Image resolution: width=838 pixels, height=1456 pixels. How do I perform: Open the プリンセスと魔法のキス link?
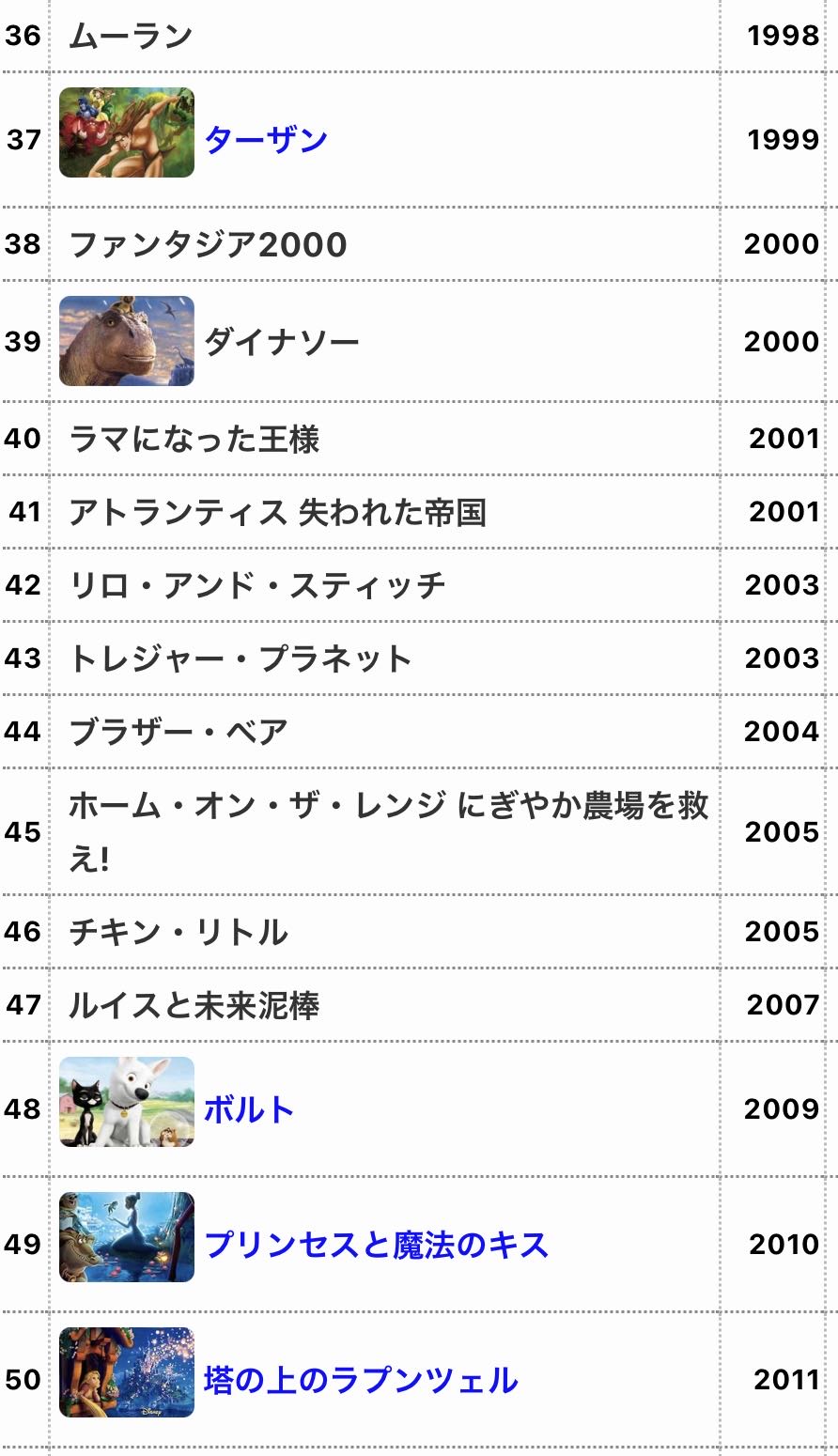376,1245
